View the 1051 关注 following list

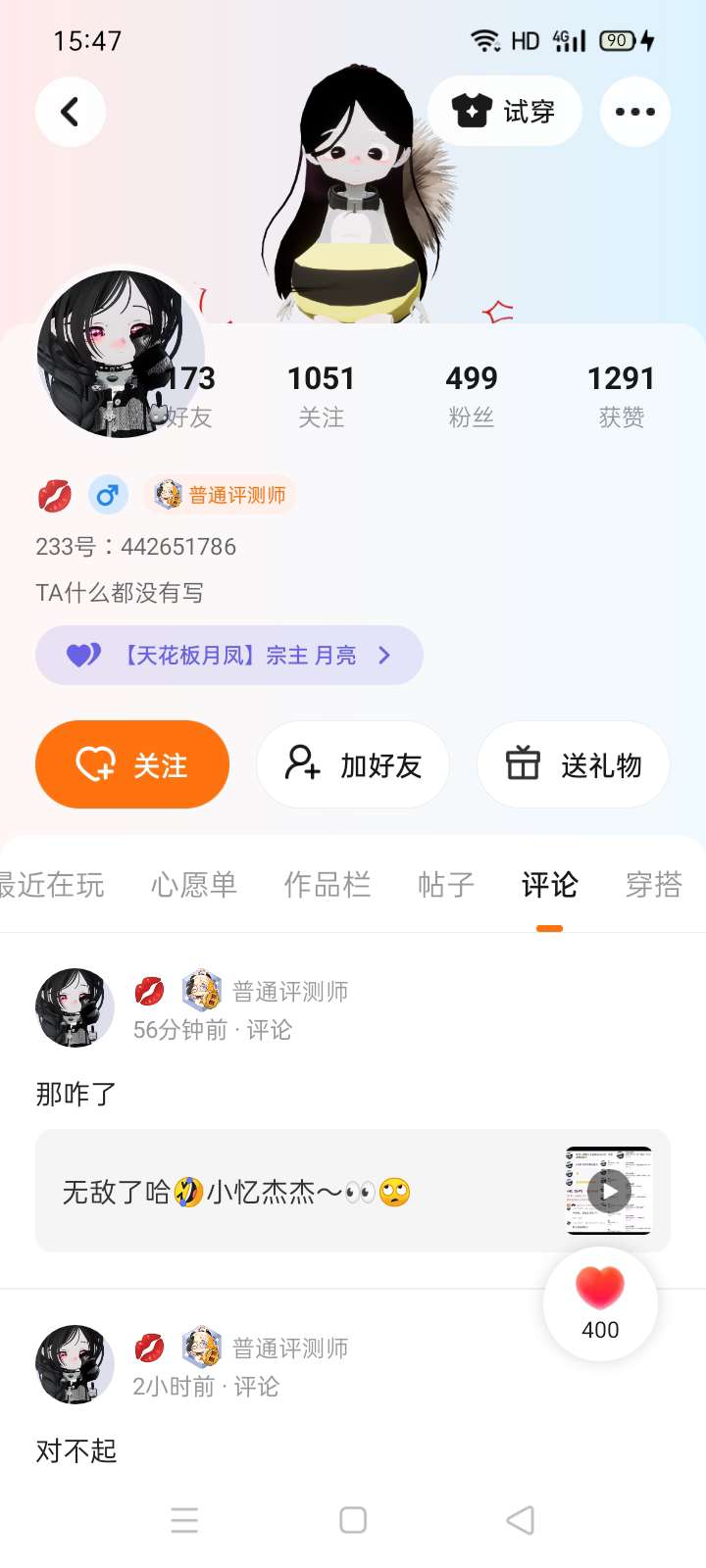pos(321,395)
